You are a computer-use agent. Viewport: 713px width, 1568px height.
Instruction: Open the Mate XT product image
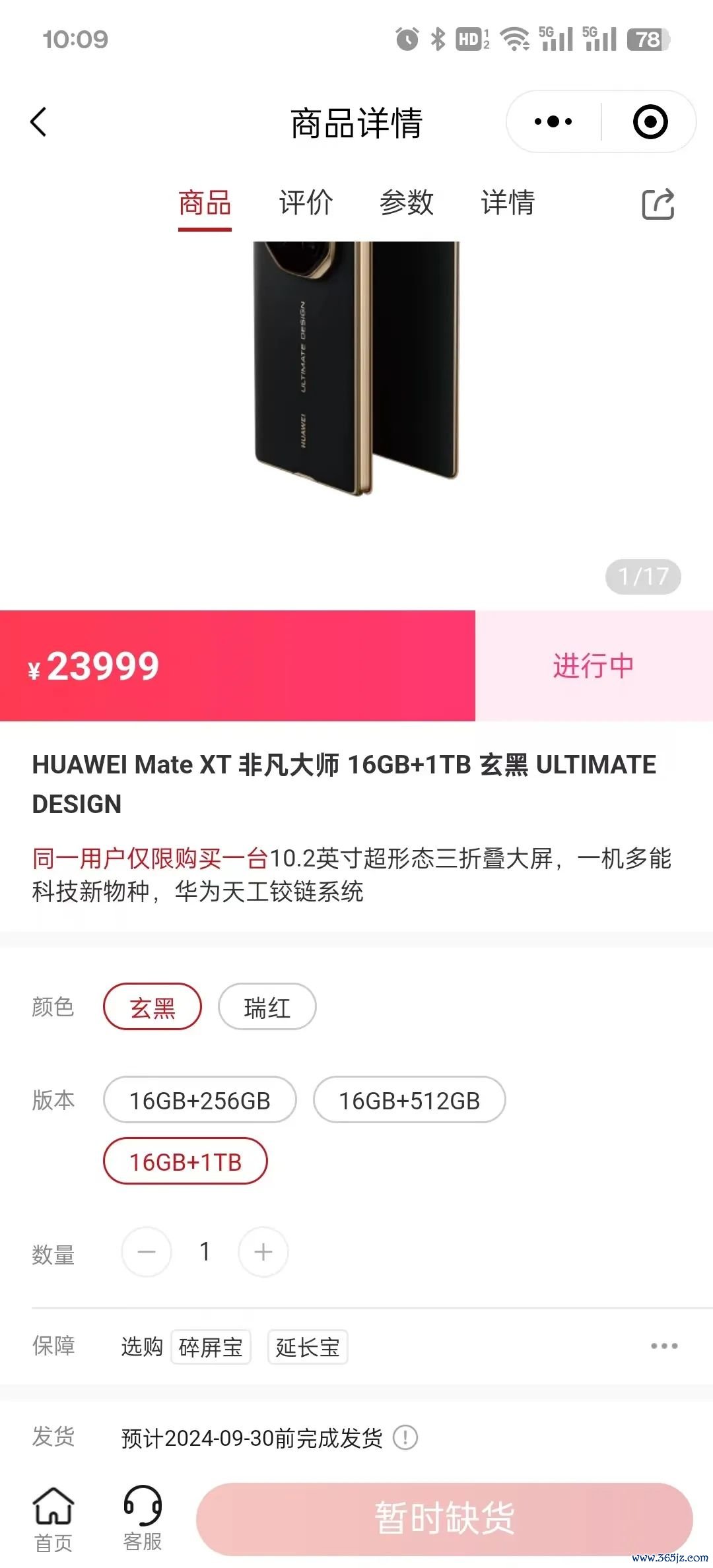point(356,370)
